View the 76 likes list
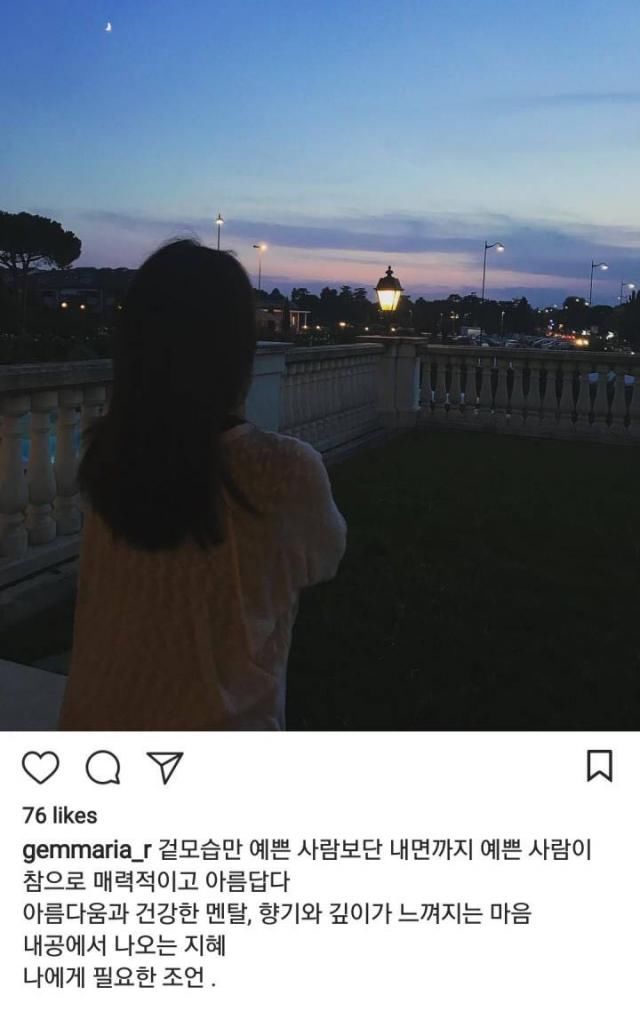Screen dimensions: 640x1011 [x=59, y=815]
